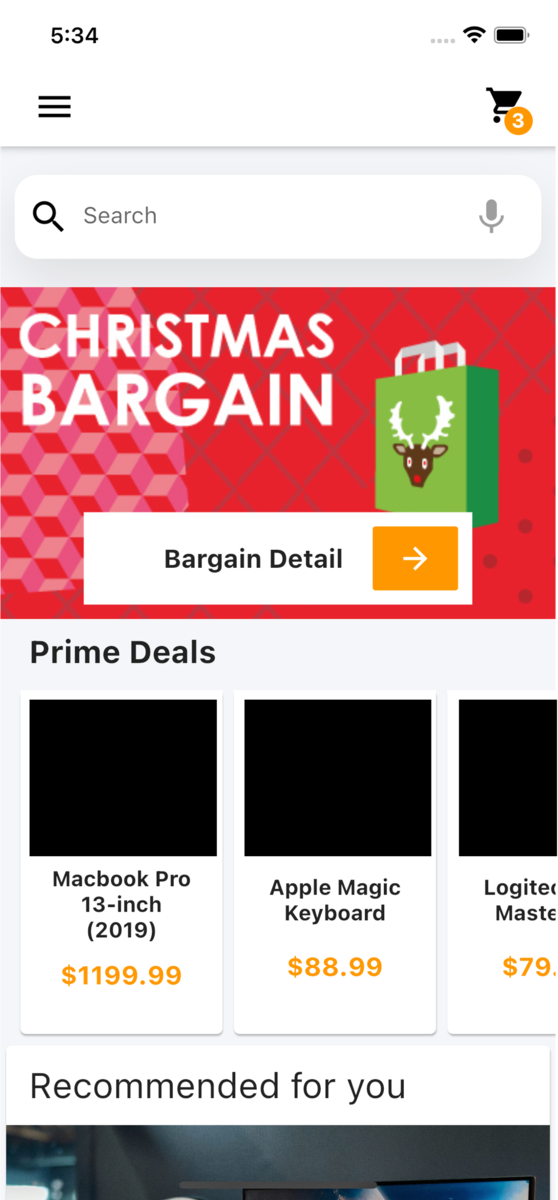Open the Macbook Pro 13-inch product card

[122, 862]
